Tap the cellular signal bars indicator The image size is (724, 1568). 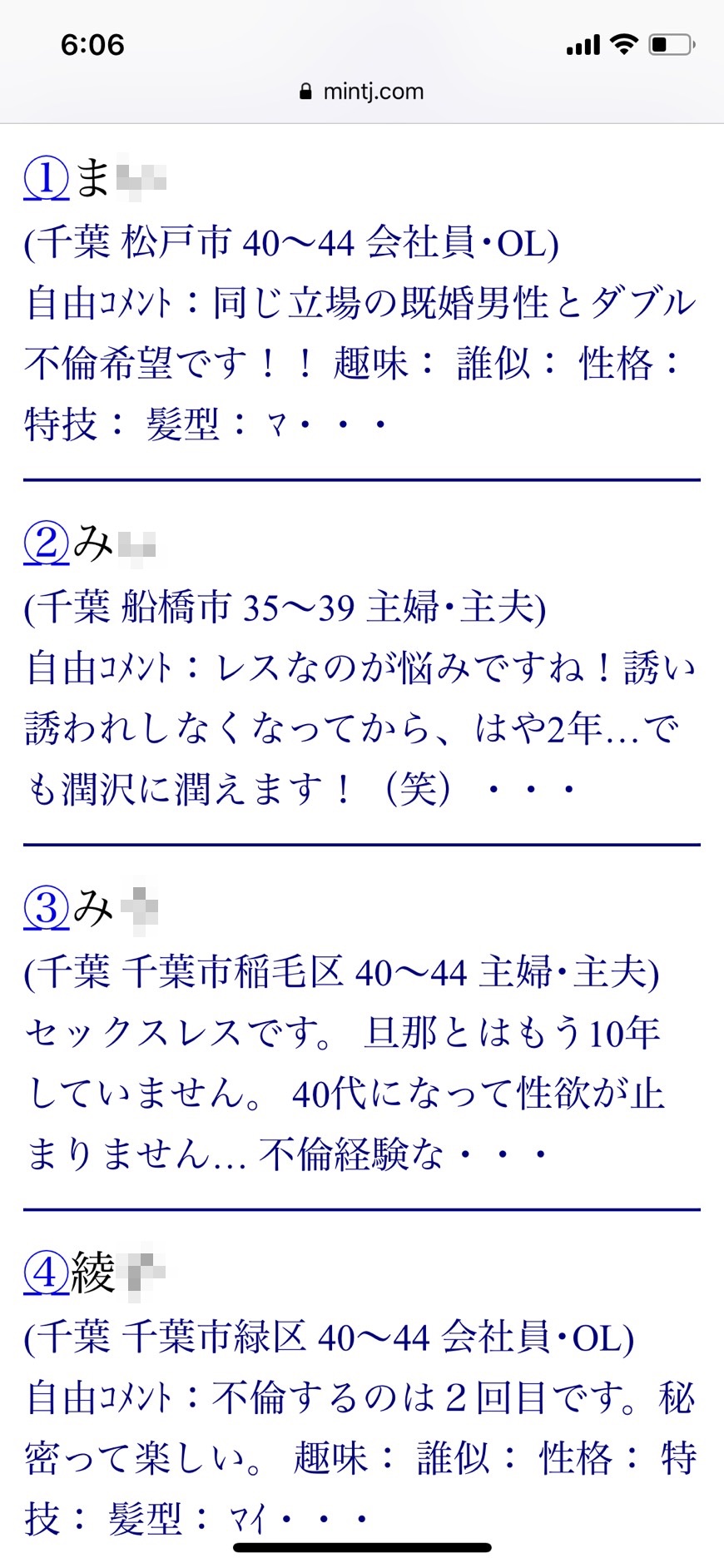click(583, 45)
